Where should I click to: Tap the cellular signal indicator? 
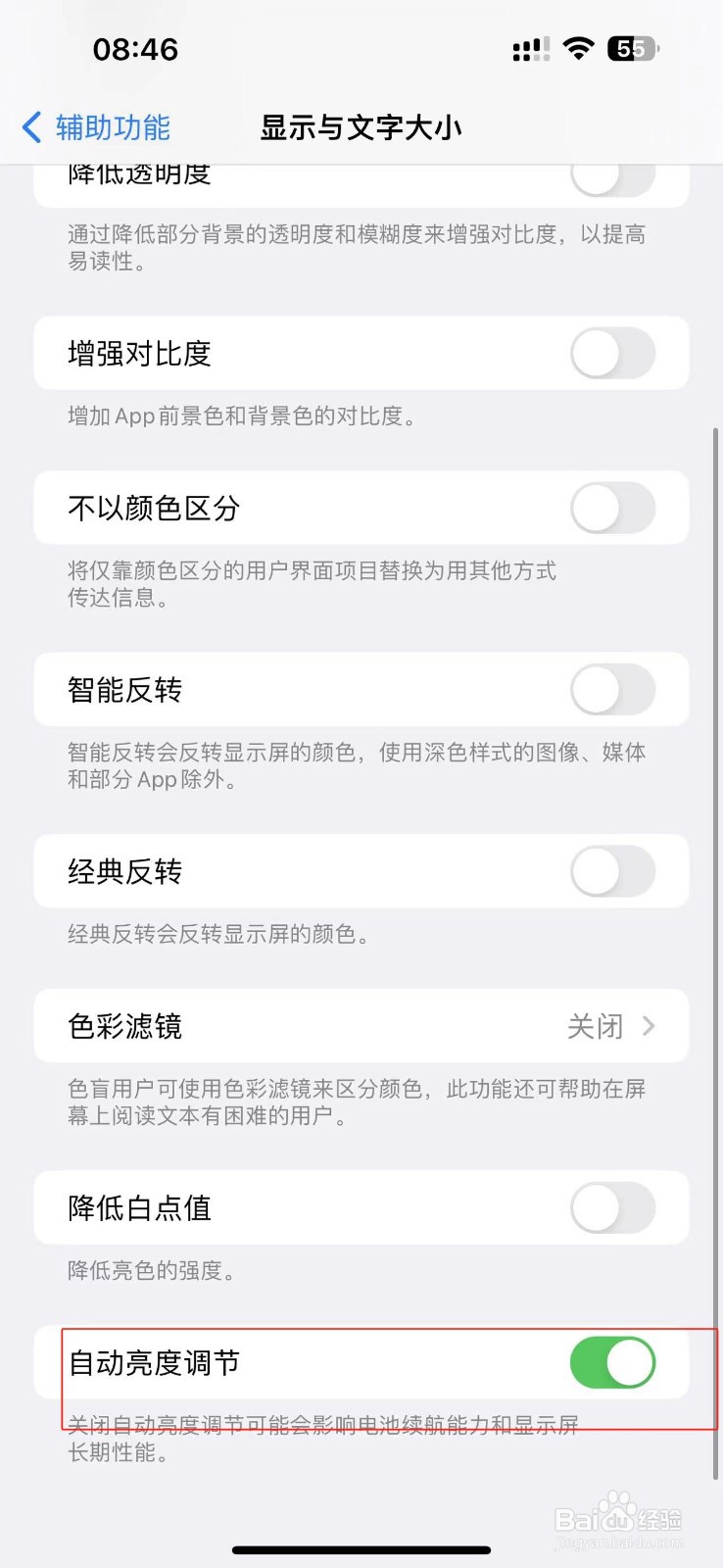coord(530,49)
